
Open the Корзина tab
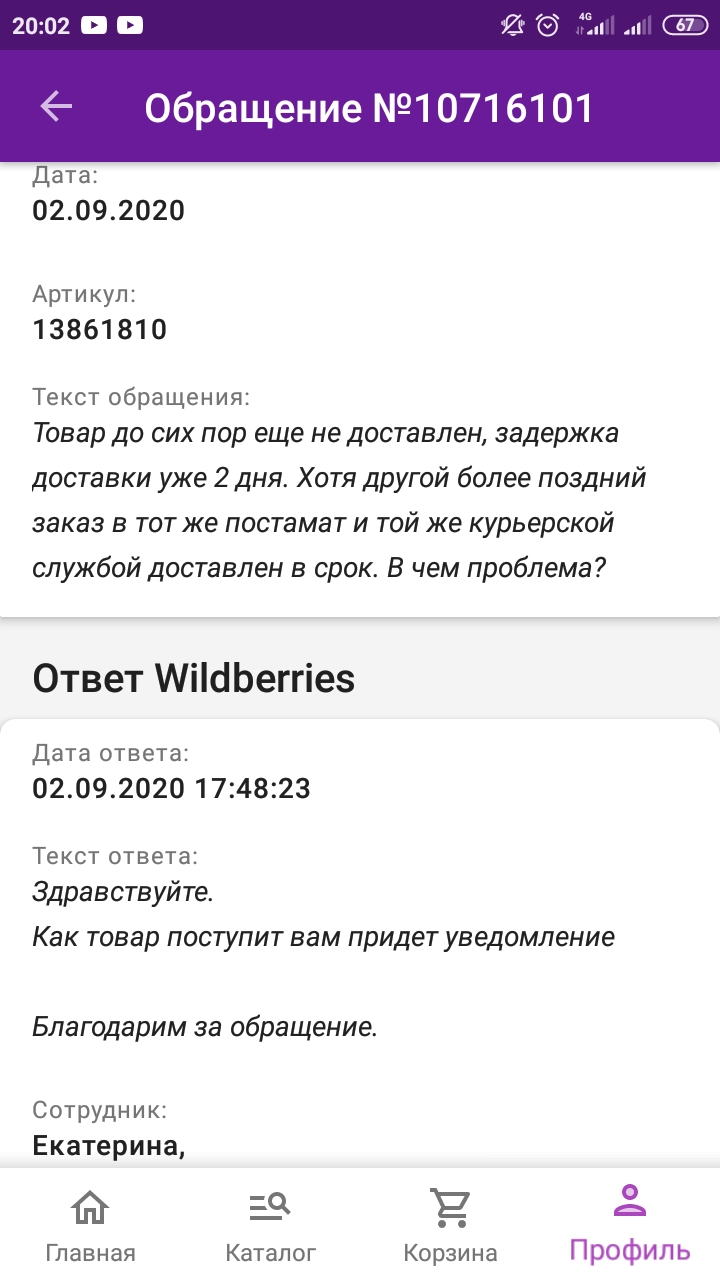click(450, 1225)
